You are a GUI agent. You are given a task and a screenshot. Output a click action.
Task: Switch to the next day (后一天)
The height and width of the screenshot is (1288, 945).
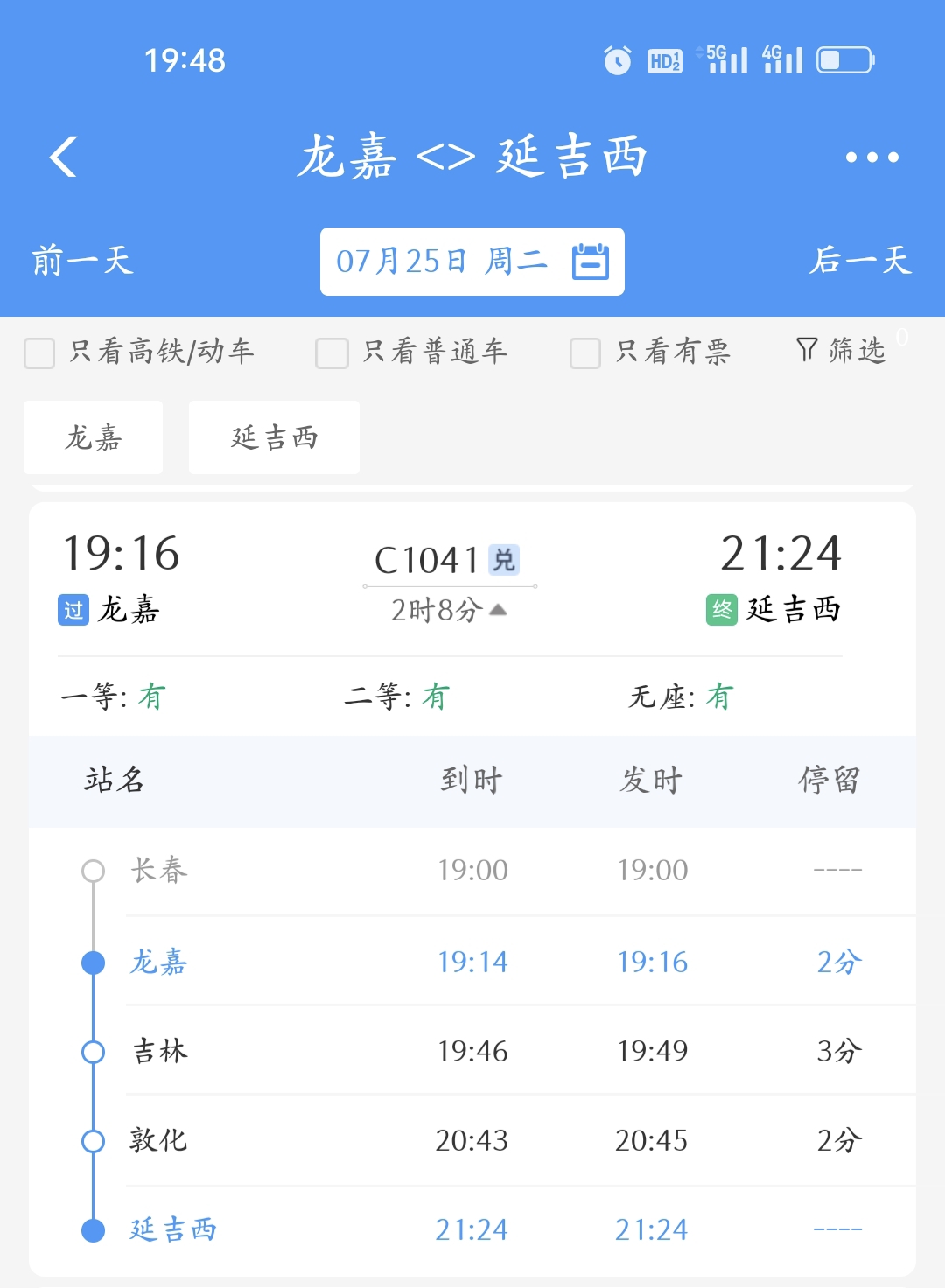[859, 261]
